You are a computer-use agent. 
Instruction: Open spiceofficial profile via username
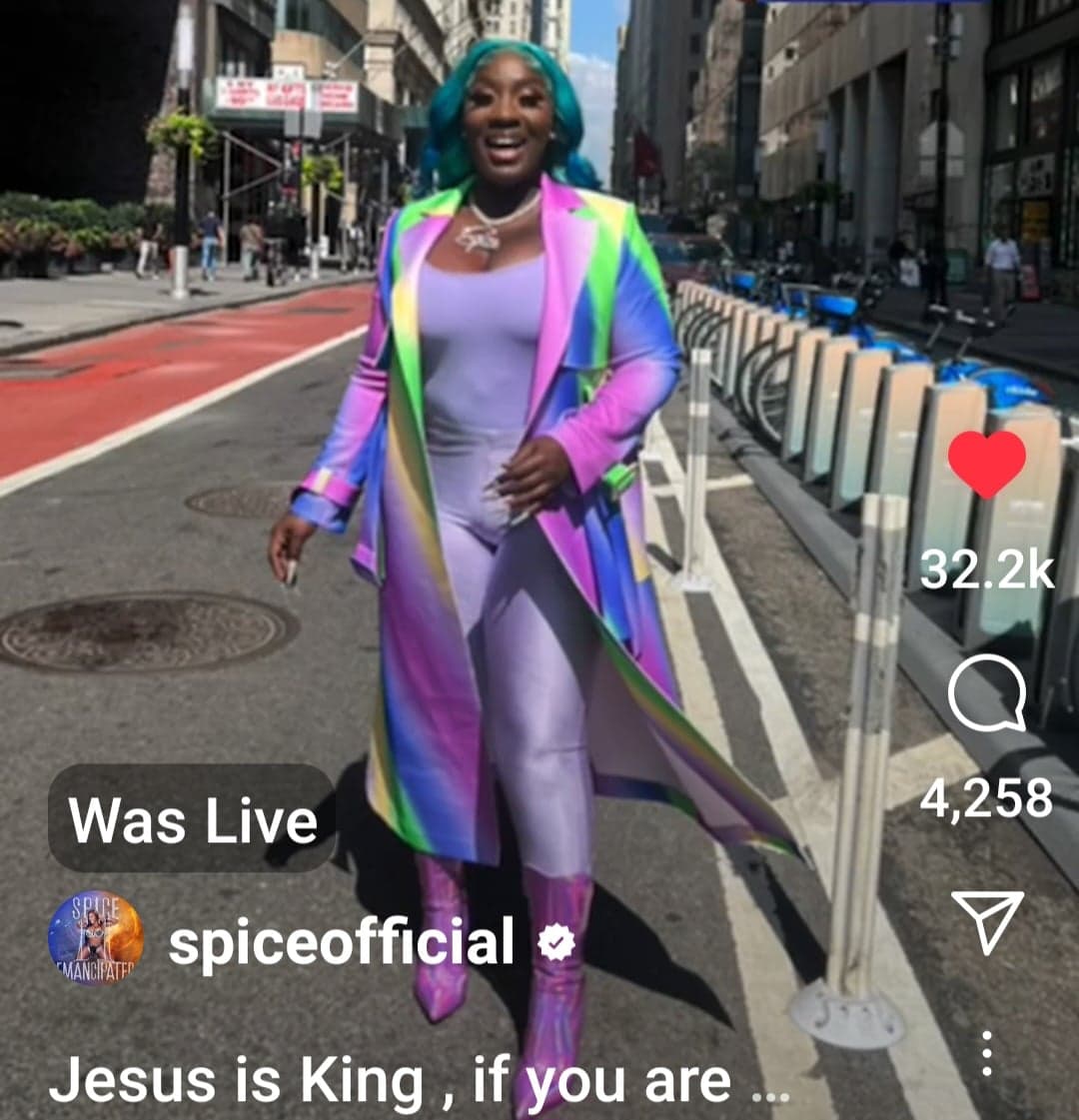341,943
